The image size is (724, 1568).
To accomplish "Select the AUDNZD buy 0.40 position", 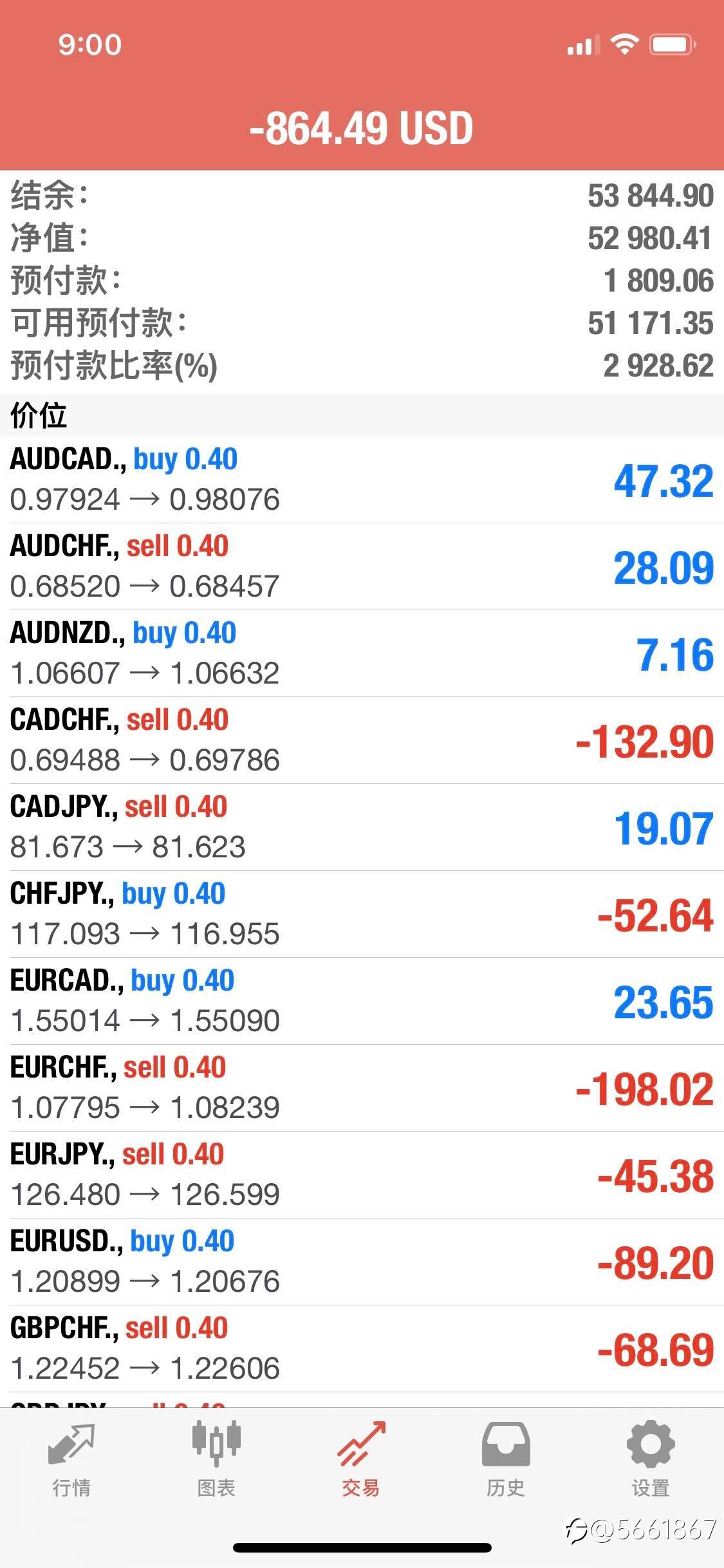I will point(362,653).
